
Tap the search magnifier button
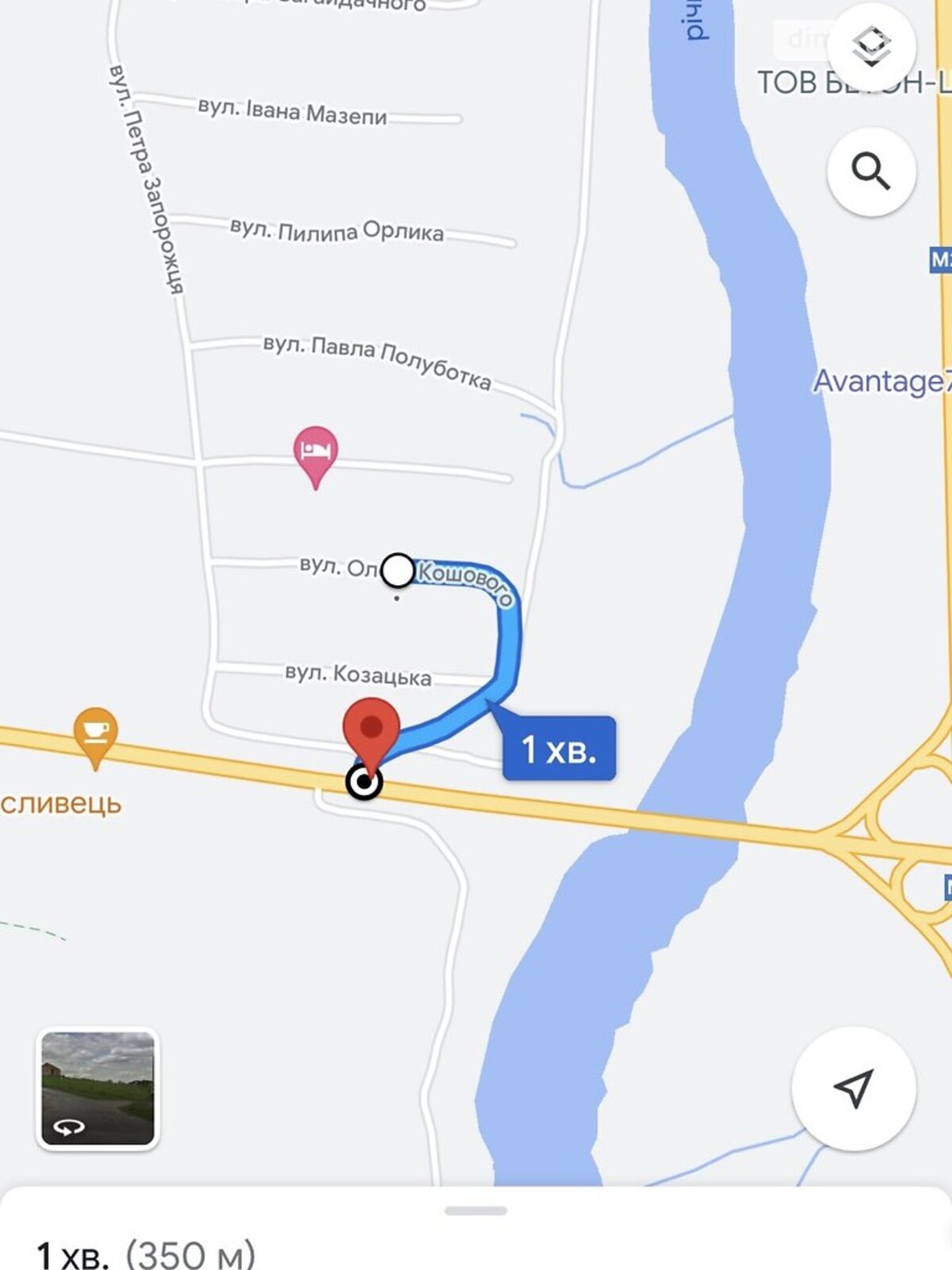pos(871,171)
